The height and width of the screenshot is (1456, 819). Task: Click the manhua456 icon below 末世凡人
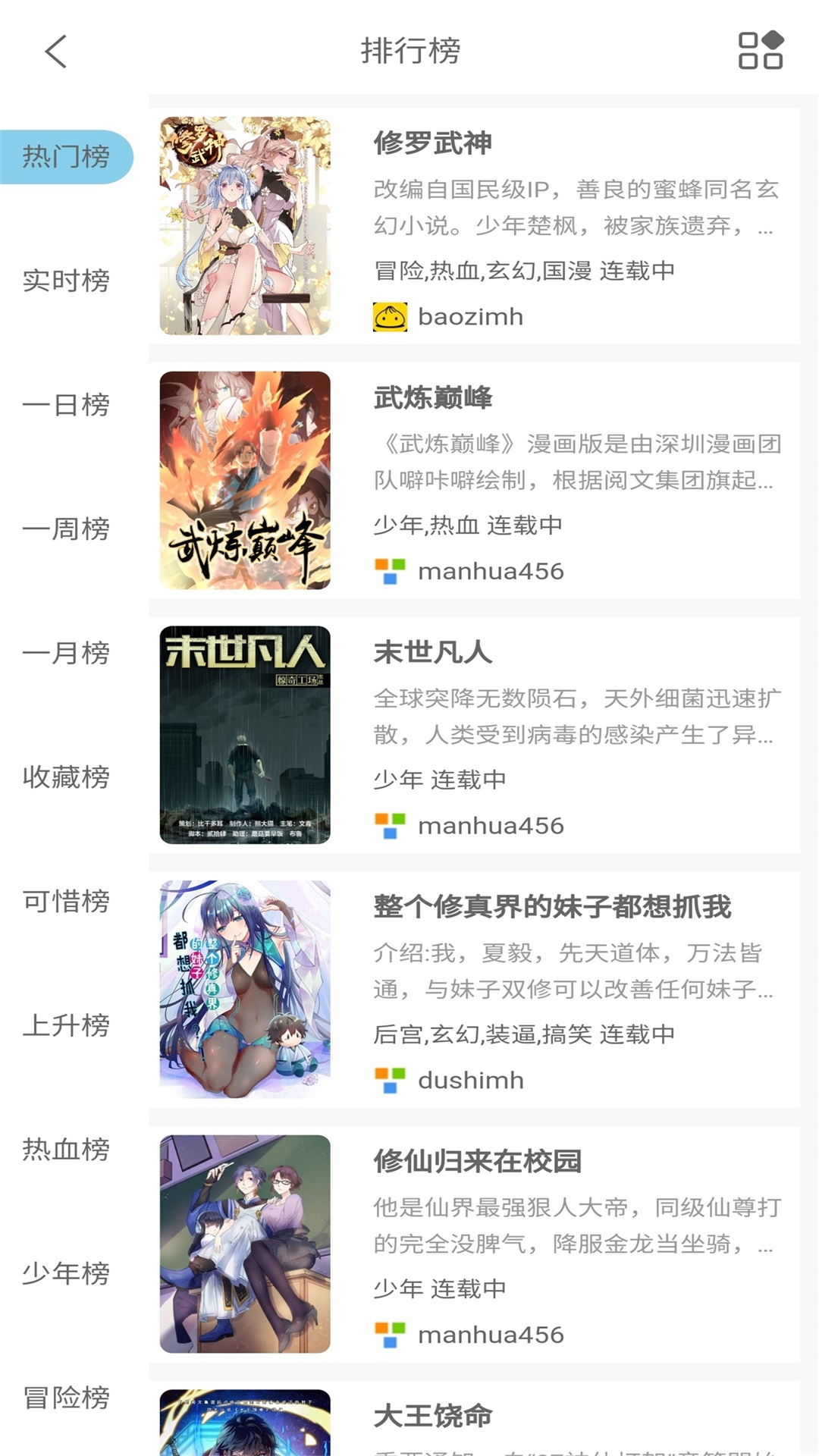click(390, 825)
